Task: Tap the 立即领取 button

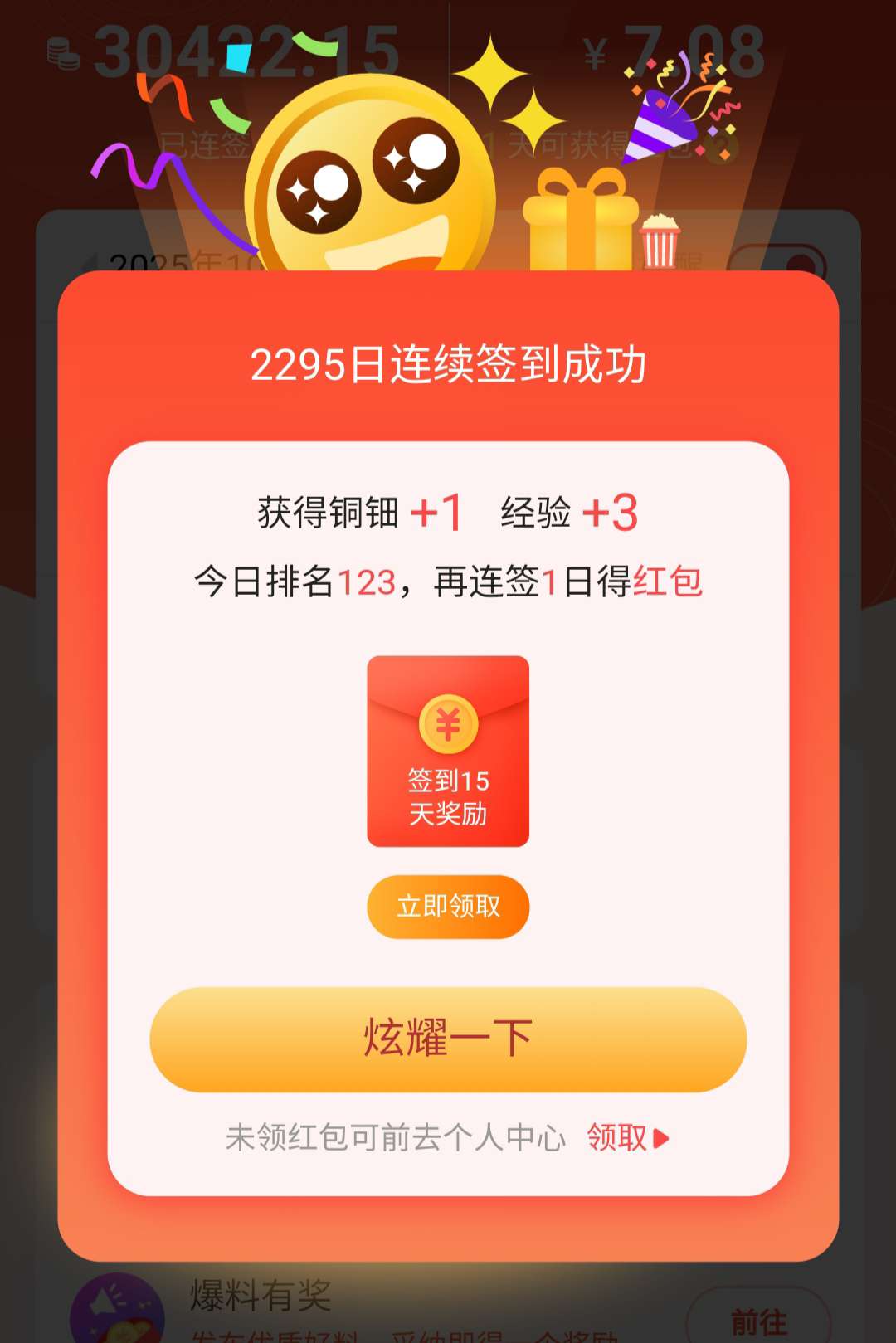Action: 448,906
